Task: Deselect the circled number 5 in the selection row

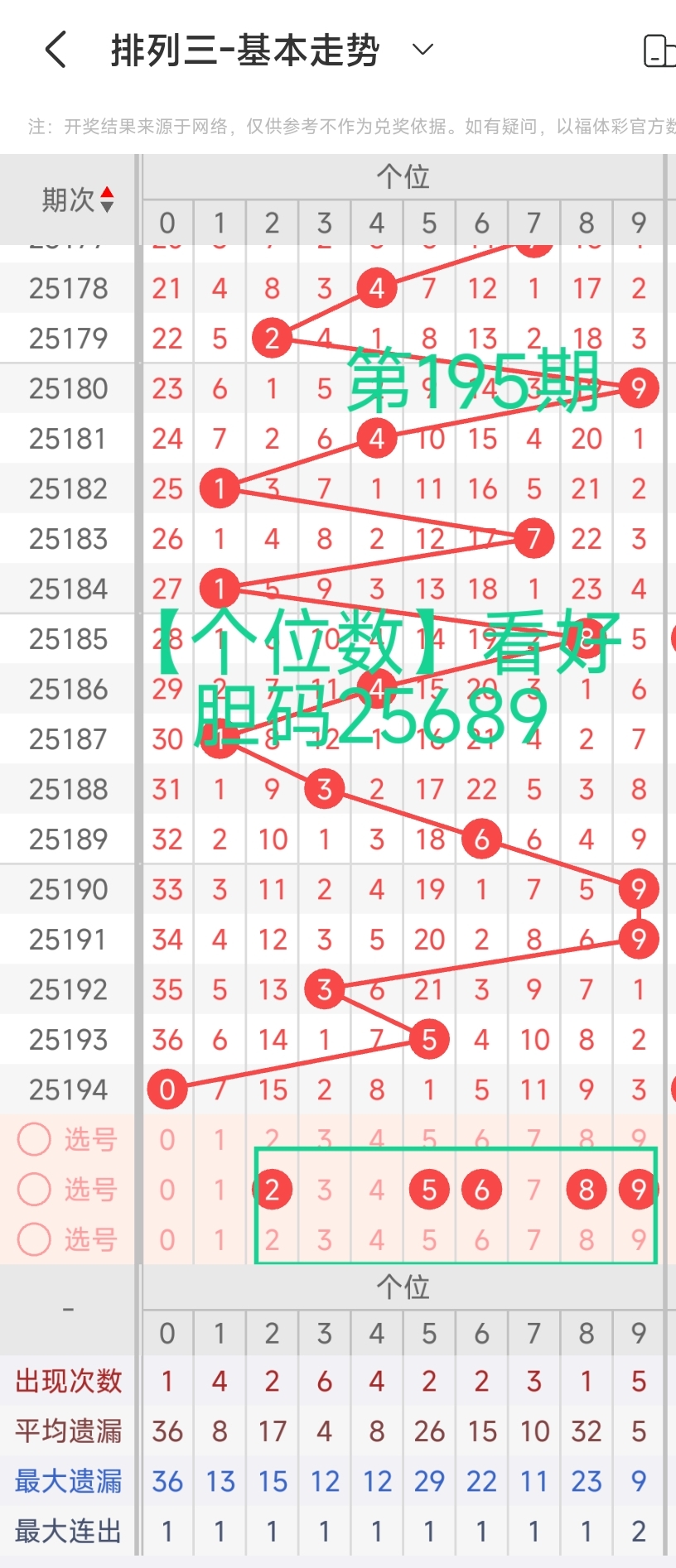Action: click(x=428, y=1189)
